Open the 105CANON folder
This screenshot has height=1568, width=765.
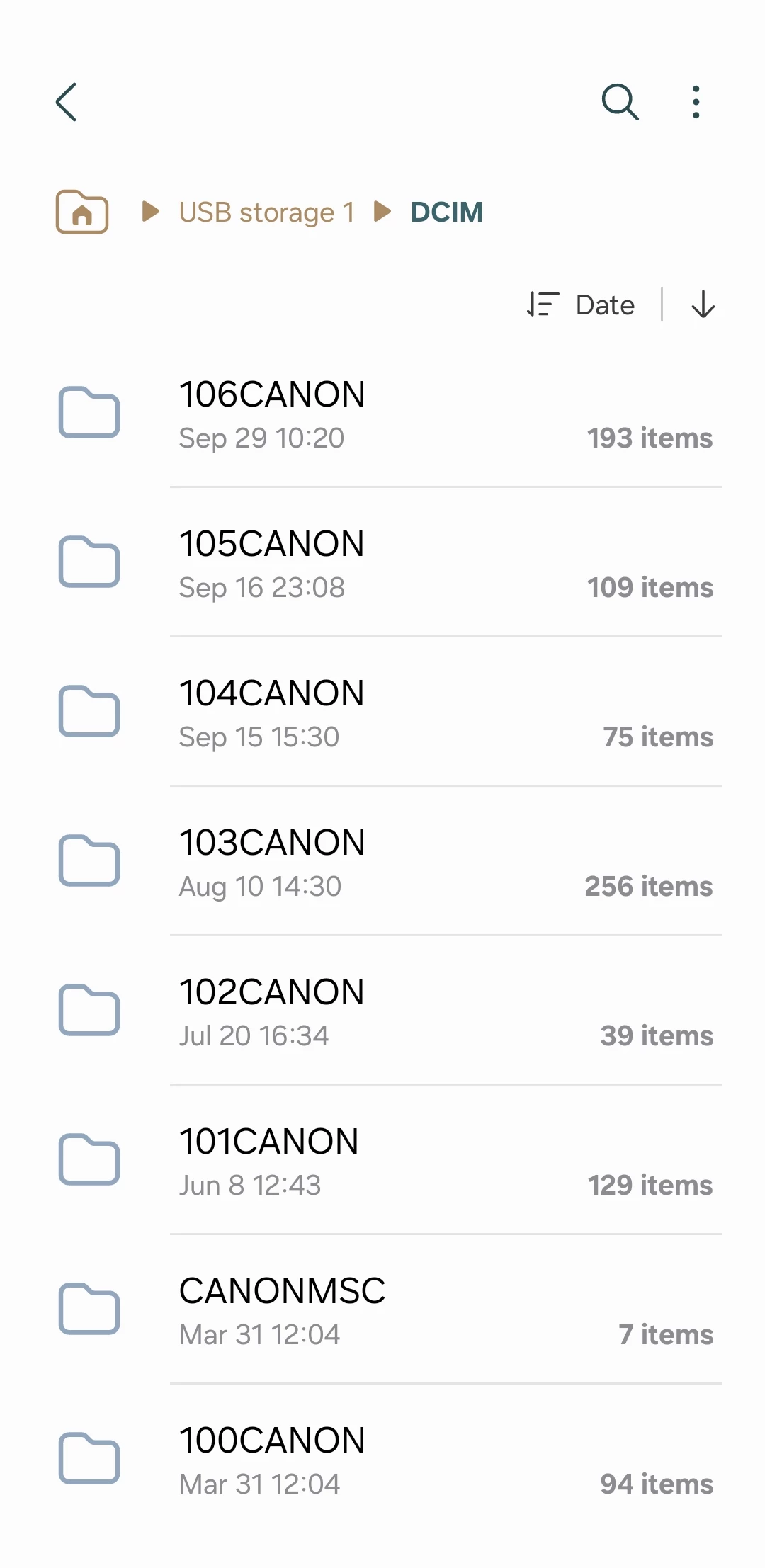[382, 563]
